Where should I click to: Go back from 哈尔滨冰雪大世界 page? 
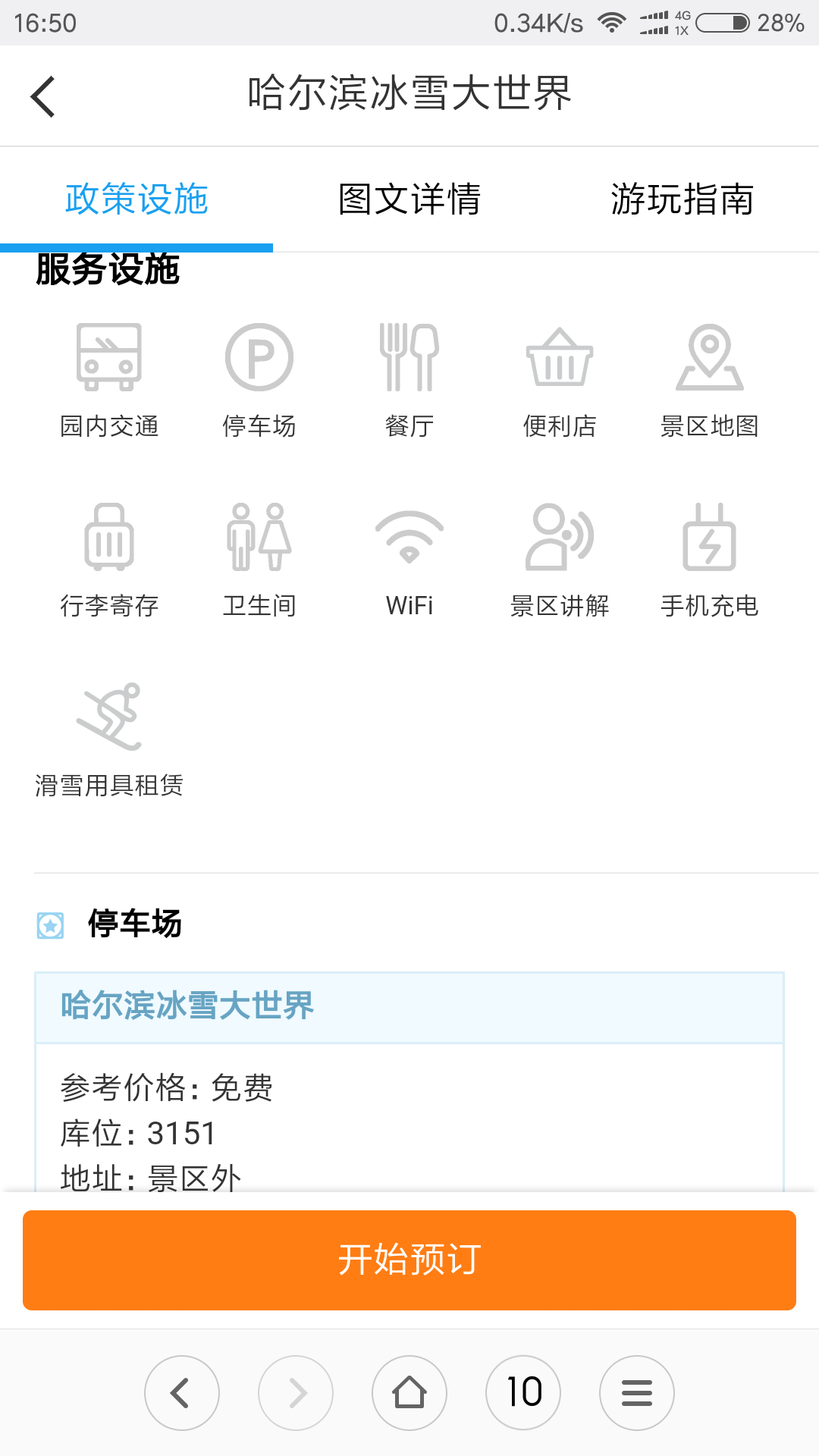tap(43, 96)
